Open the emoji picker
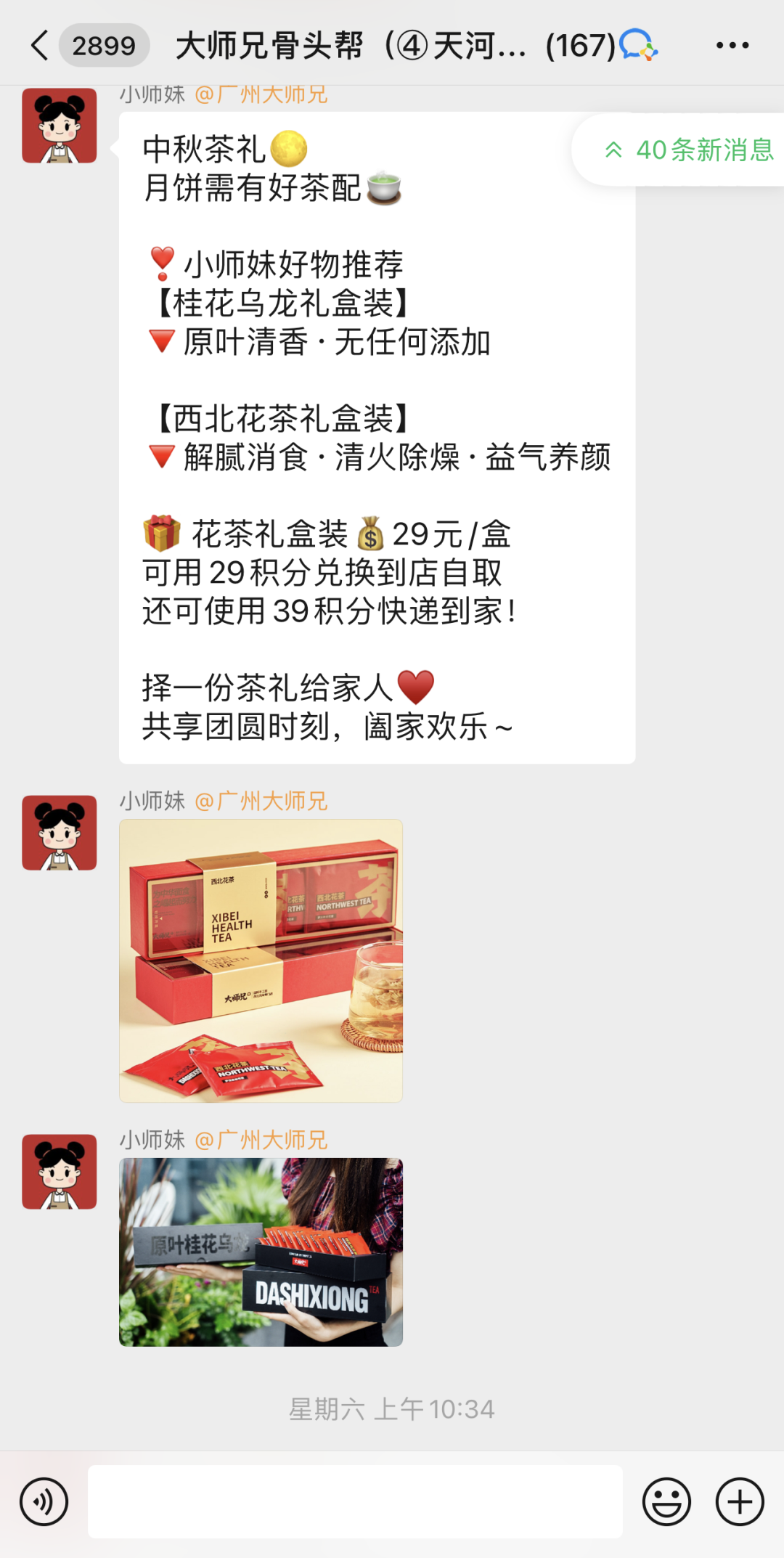Screen dimensions: 784x1558 click(666, 1501)
